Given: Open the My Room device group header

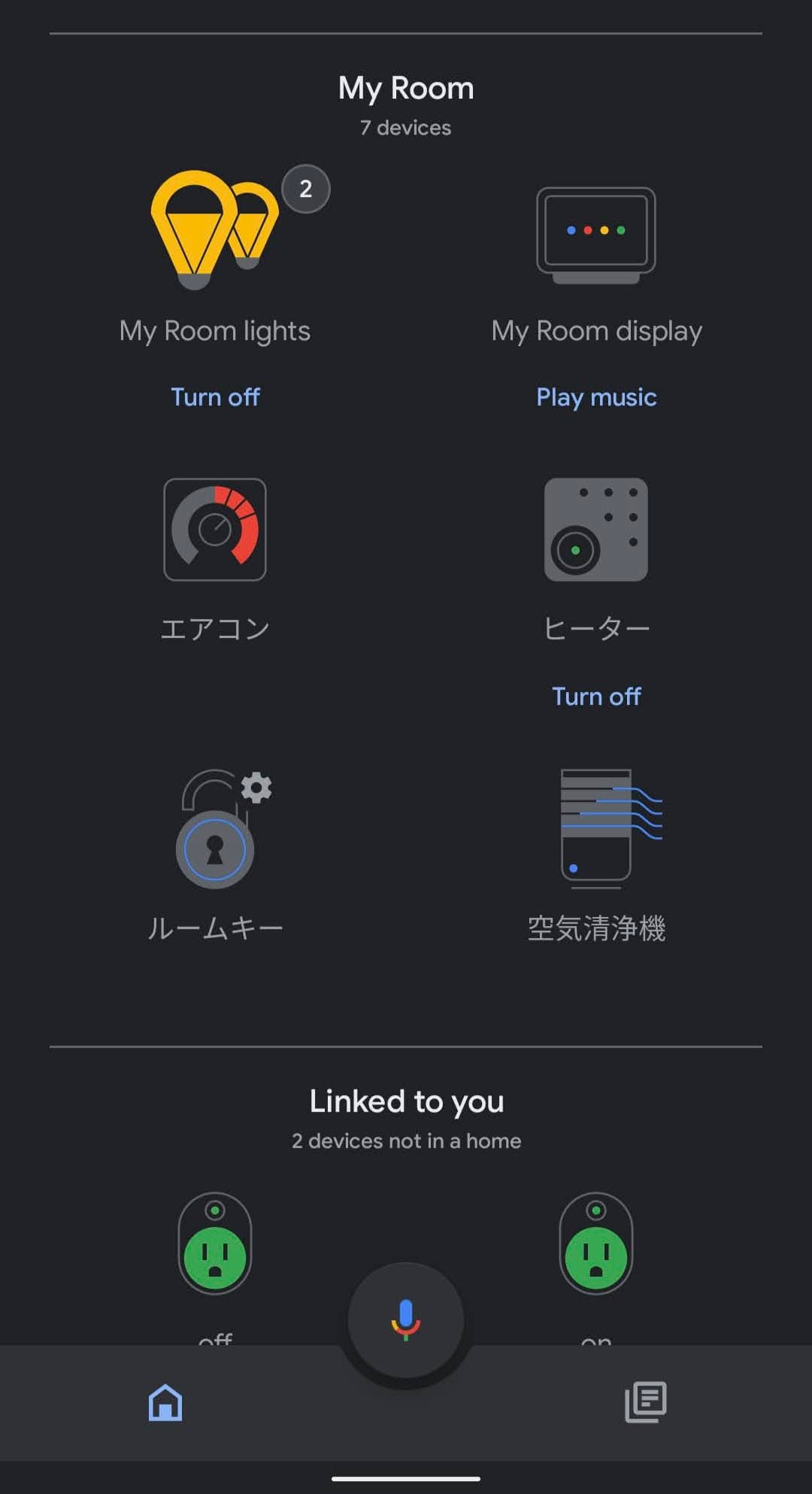Looking at the screenshot, I should 405,87.
